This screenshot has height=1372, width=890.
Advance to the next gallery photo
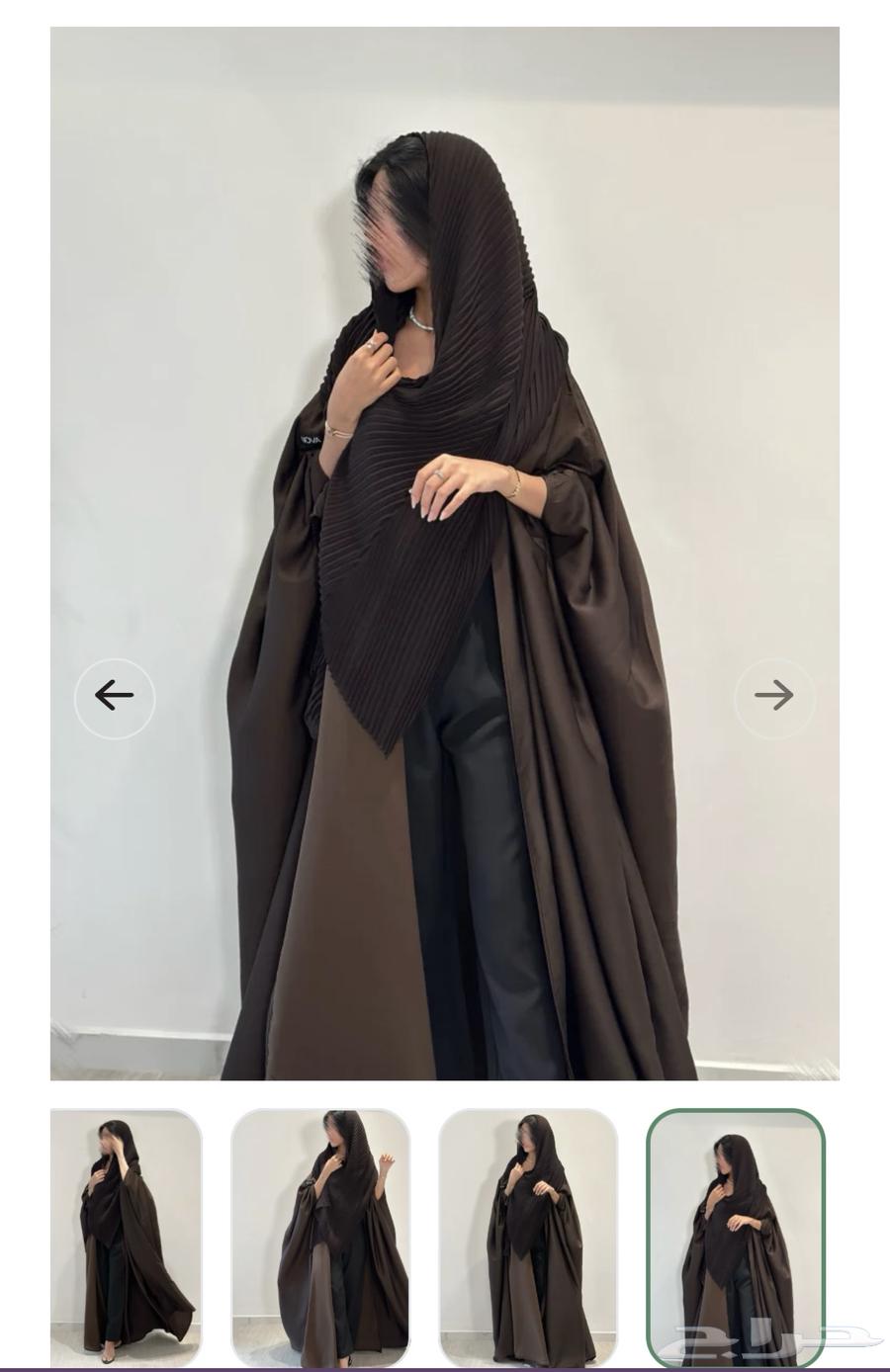point(774,697)
